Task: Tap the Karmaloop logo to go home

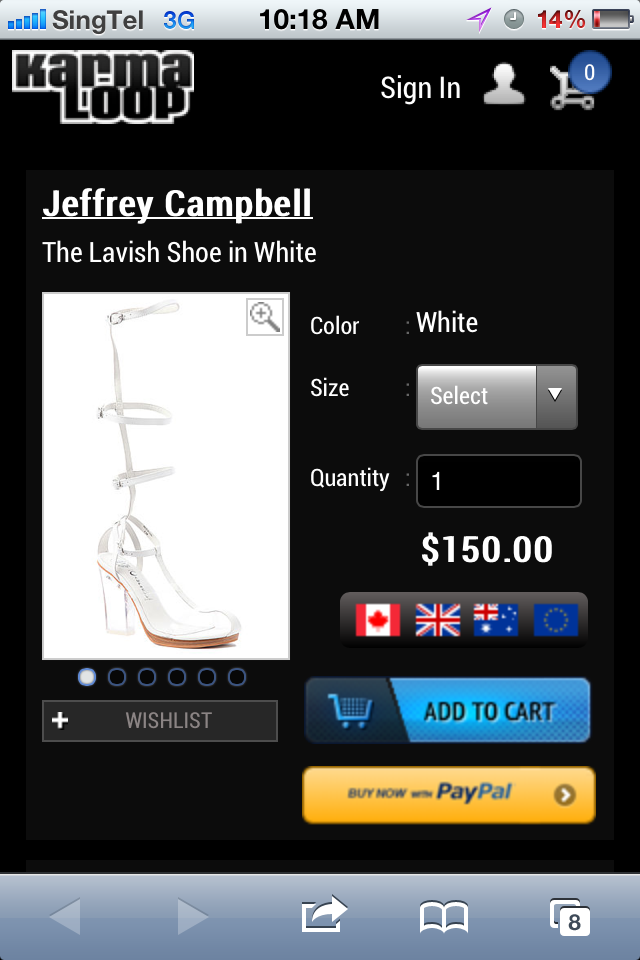Action: point(103,86)
